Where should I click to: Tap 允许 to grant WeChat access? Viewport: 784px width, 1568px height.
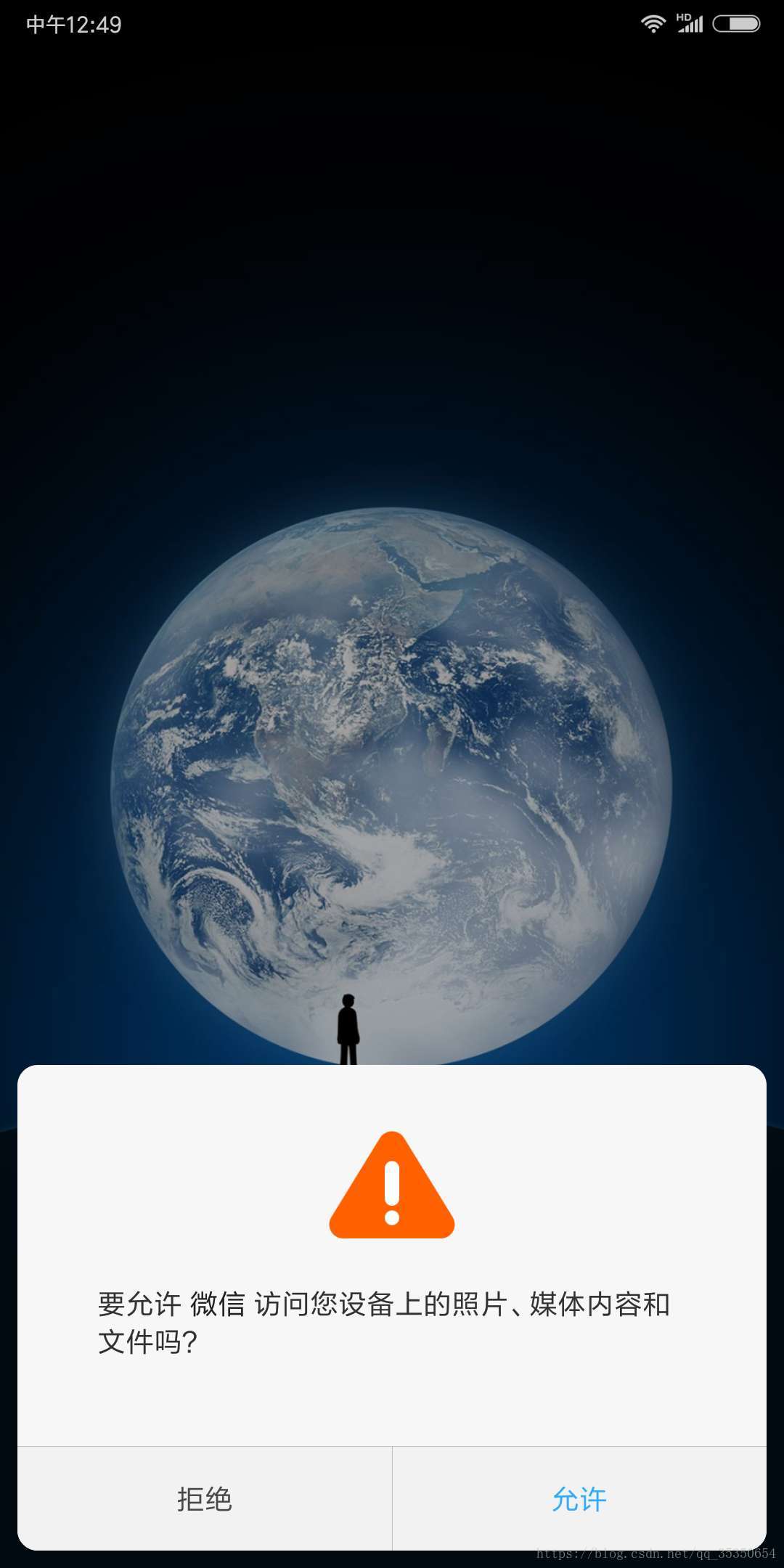(579, 1499)
